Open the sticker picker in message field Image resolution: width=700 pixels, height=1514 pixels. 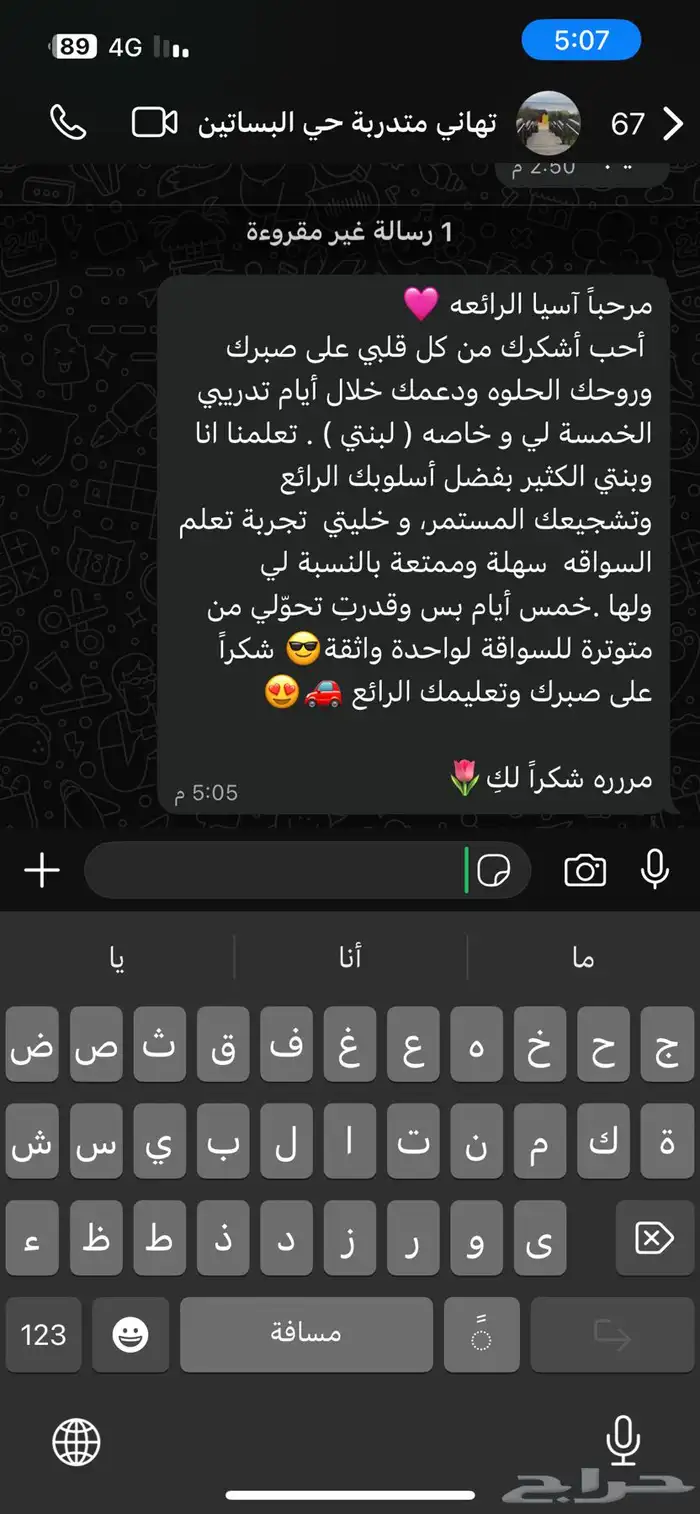pos(494,871)
